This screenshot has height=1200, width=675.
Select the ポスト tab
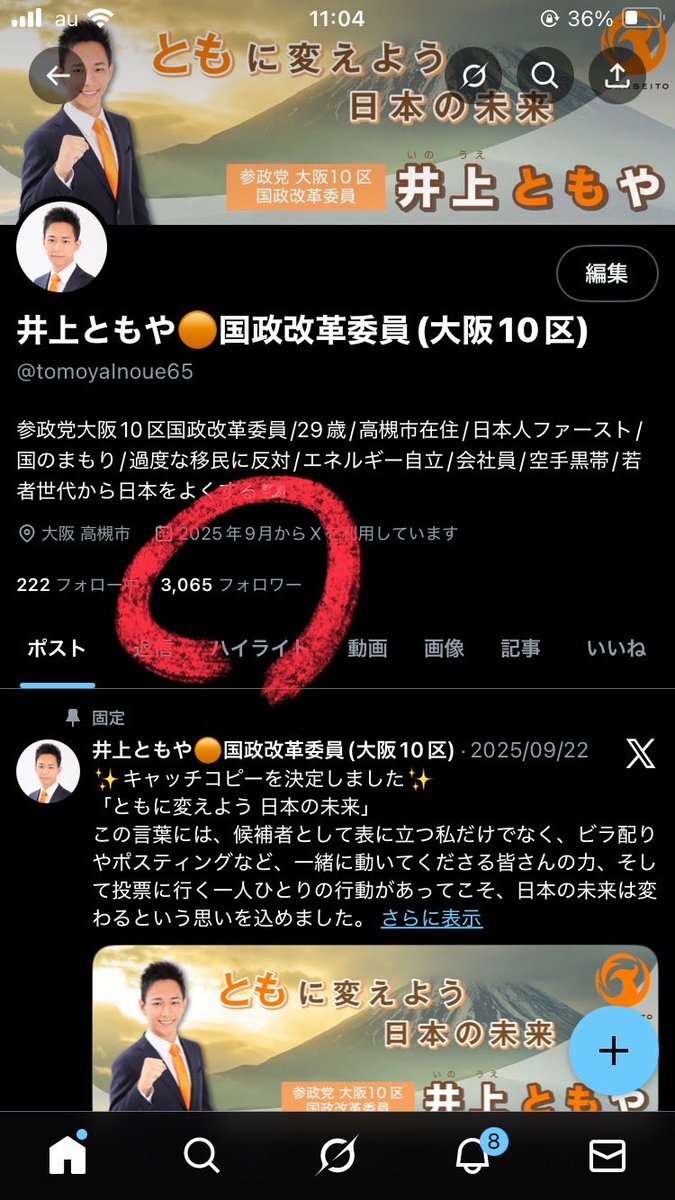pos(56,648)
